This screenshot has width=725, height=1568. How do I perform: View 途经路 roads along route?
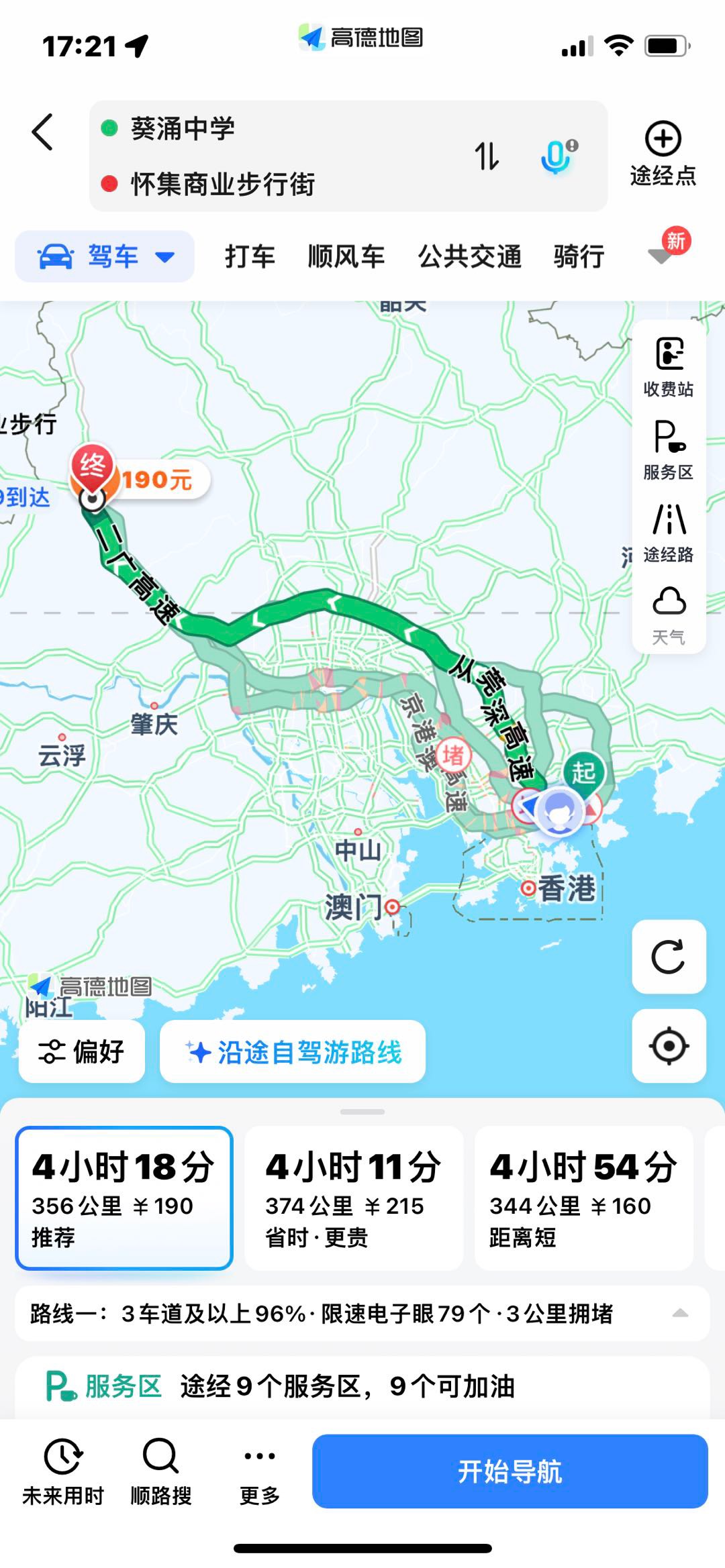pos(669,533)
